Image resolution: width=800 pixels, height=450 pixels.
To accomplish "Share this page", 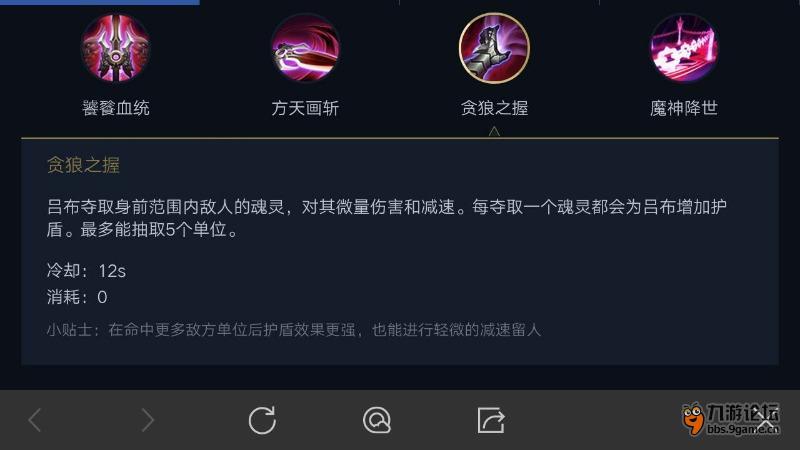I will tap(491, 420).
